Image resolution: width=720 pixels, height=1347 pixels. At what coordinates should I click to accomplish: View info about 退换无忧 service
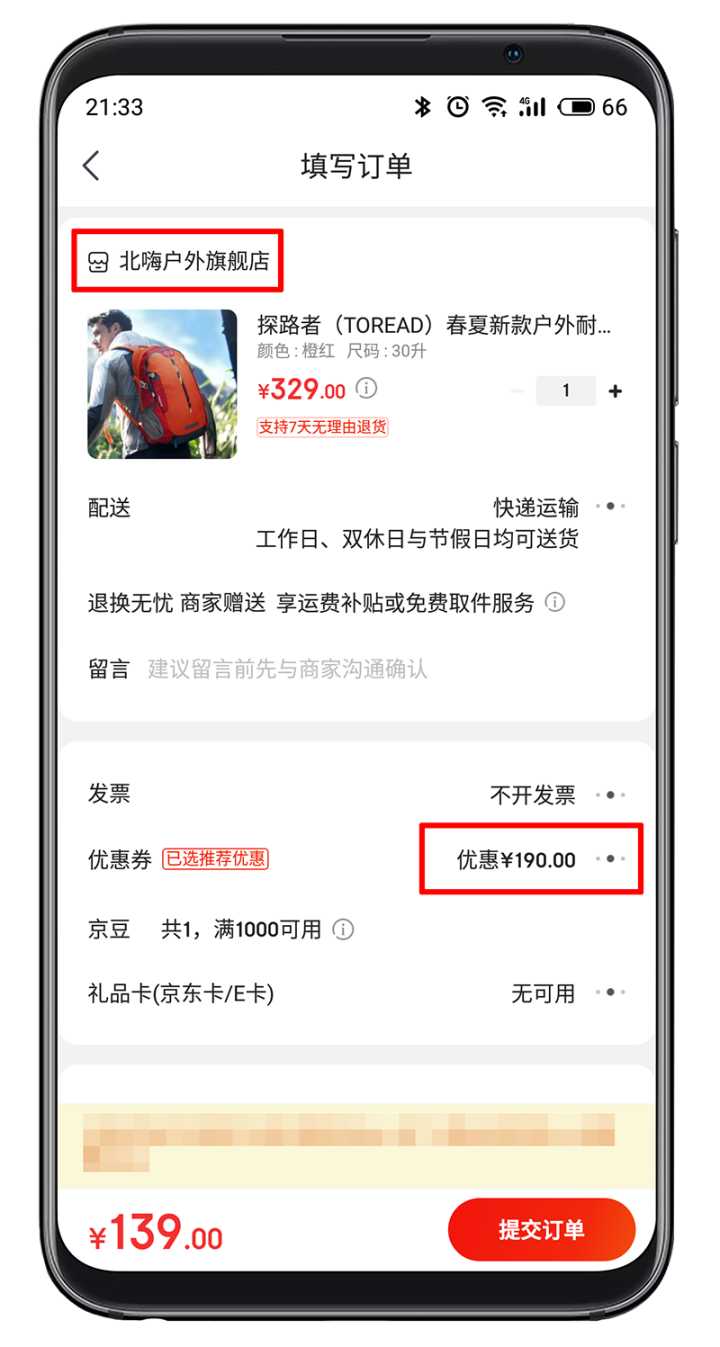coord(555,603)
